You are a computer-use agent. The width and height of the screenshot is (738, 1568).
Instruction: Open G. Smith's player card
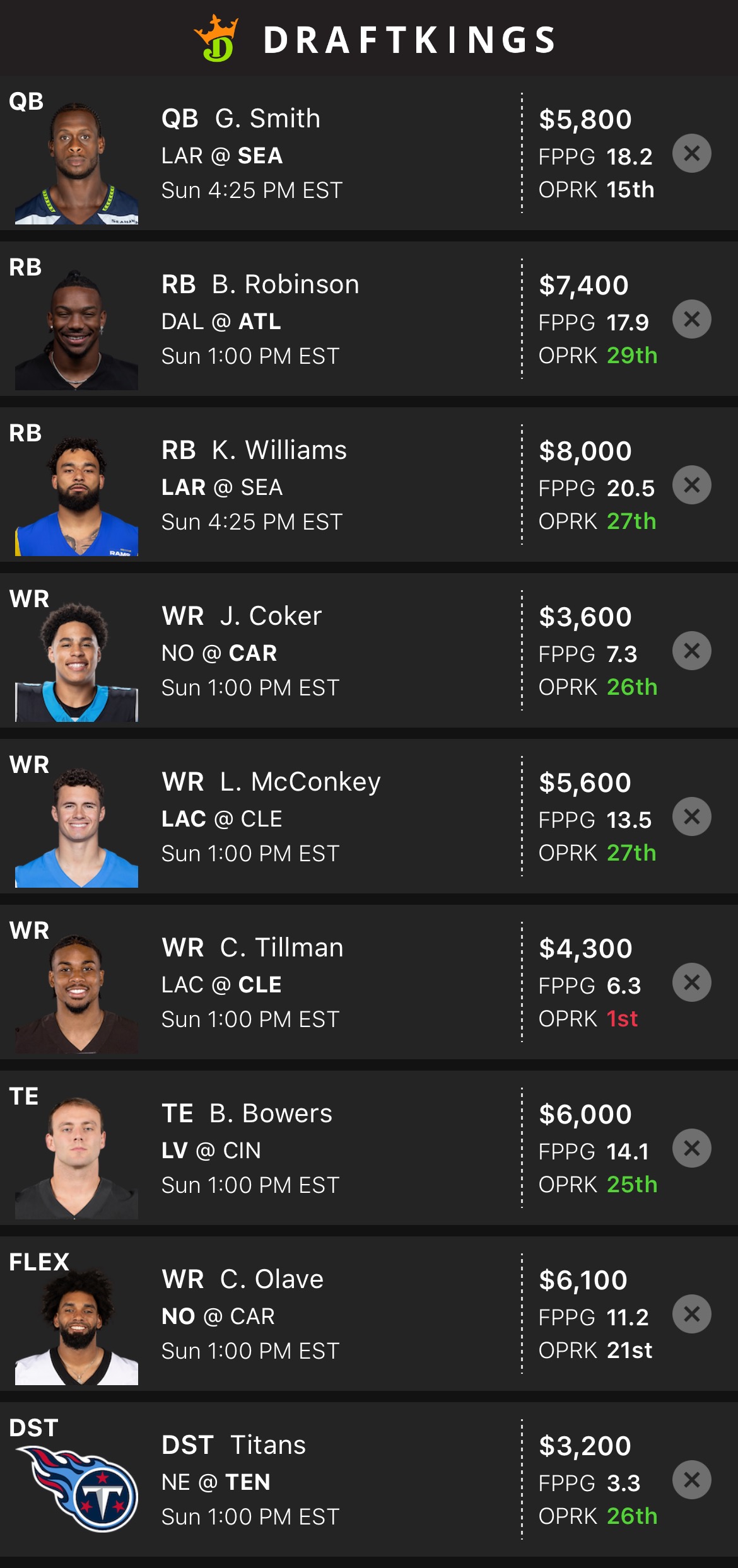267,119
